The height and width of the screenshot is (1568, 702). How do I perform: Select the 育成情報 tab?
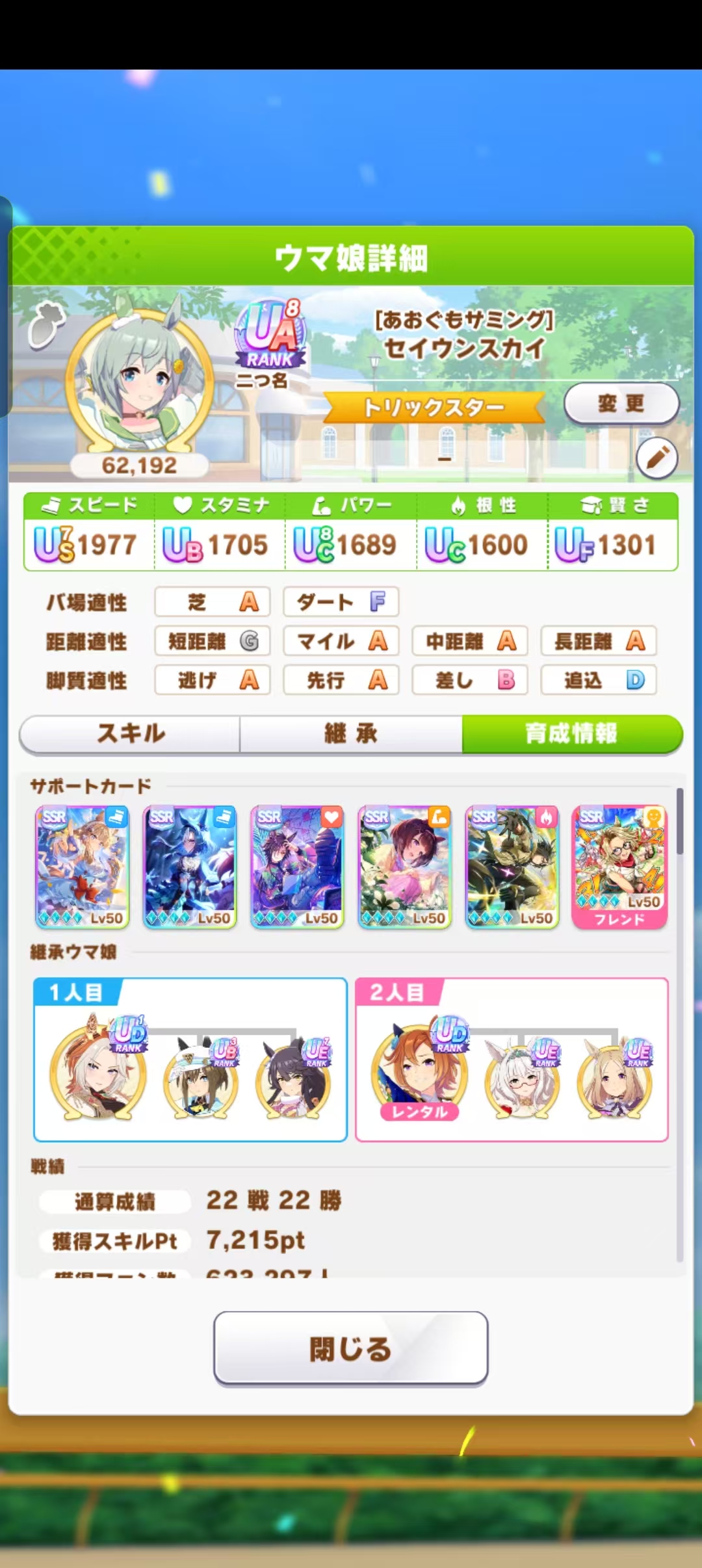(572, 734)
